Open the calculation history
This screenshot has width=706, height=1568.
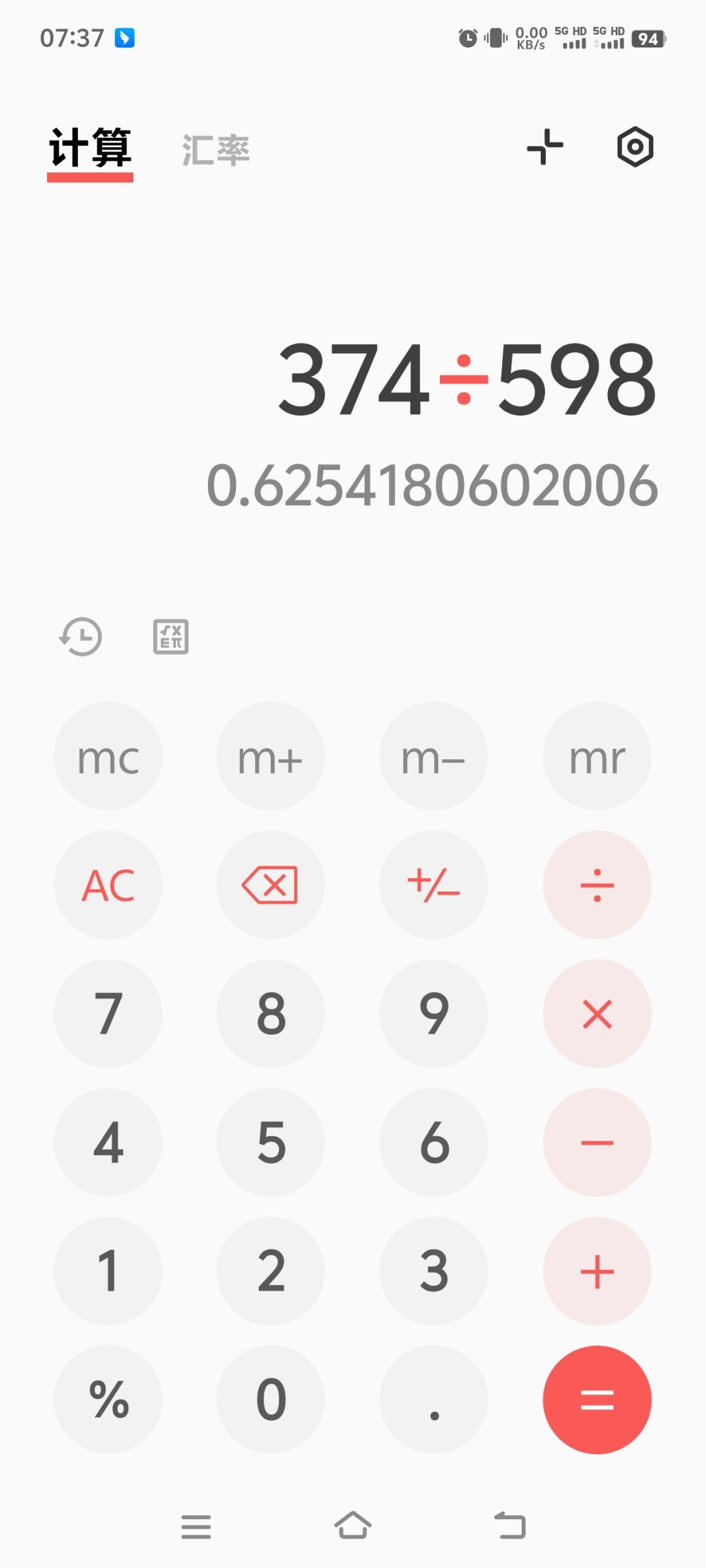click(x=80, y=636)
